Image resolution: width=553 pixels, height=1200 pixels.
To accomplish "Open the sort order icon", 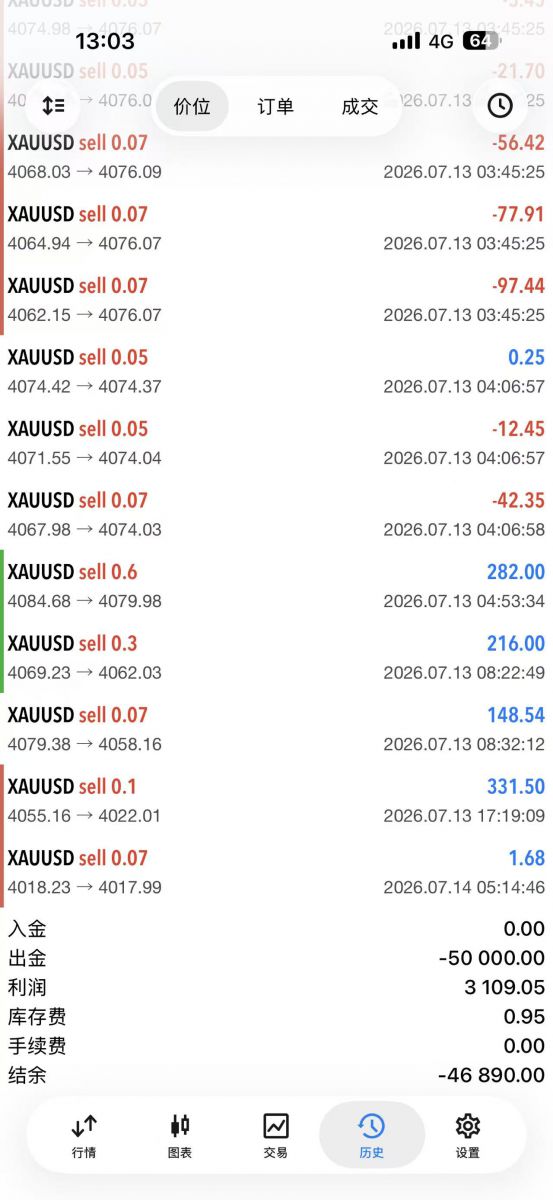I will (x=53, y=105).
